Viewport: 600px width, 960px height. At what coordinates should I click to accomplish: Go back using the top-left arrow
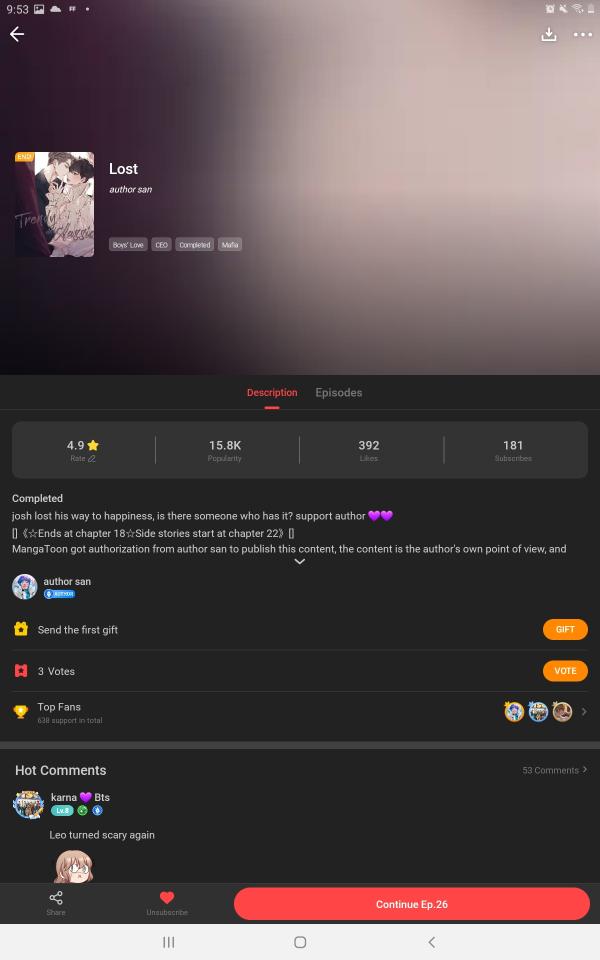click(x=17, y=34)
